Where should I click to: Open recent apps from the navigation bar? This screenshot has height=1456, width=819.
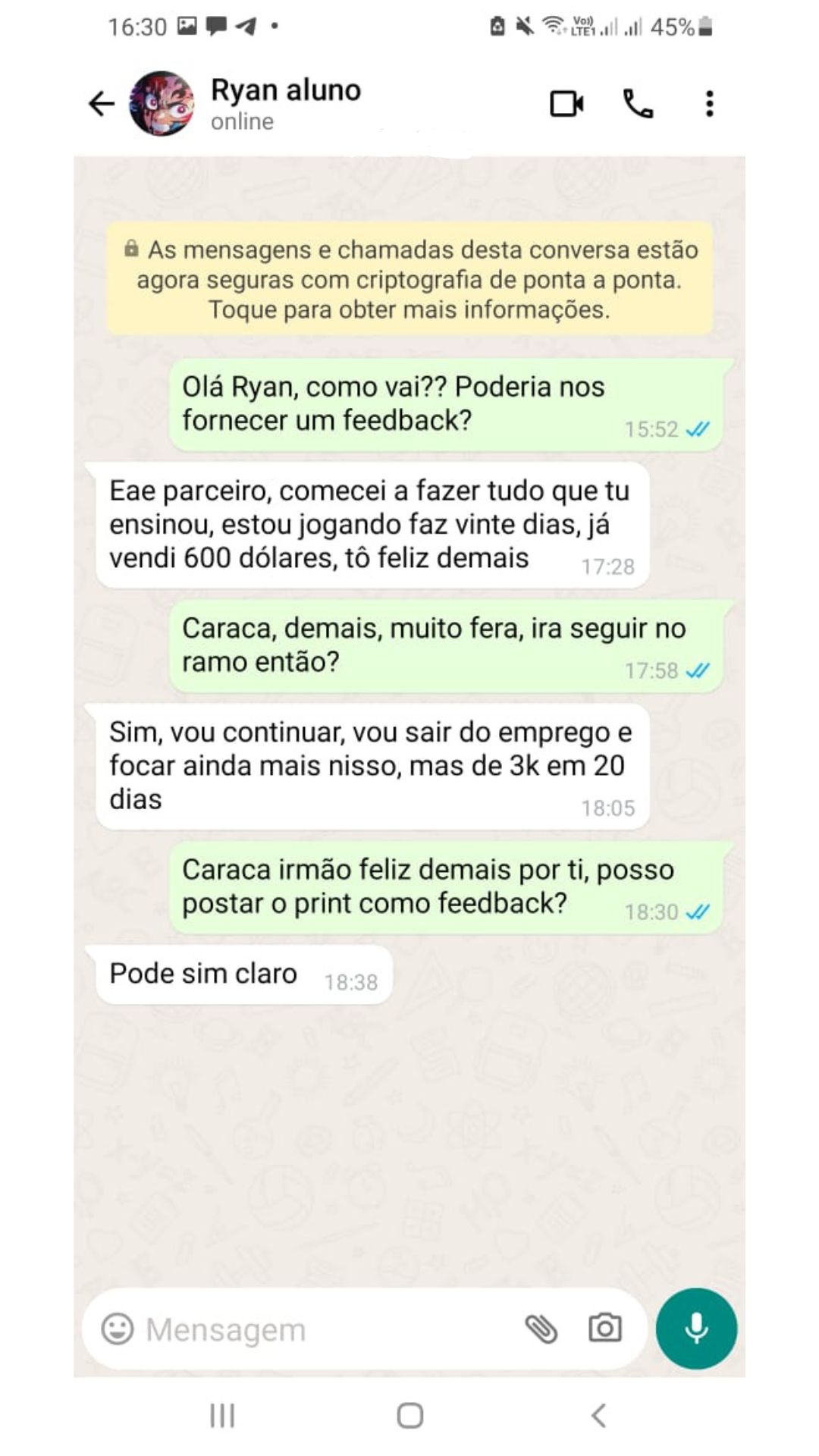[222, 1415]
